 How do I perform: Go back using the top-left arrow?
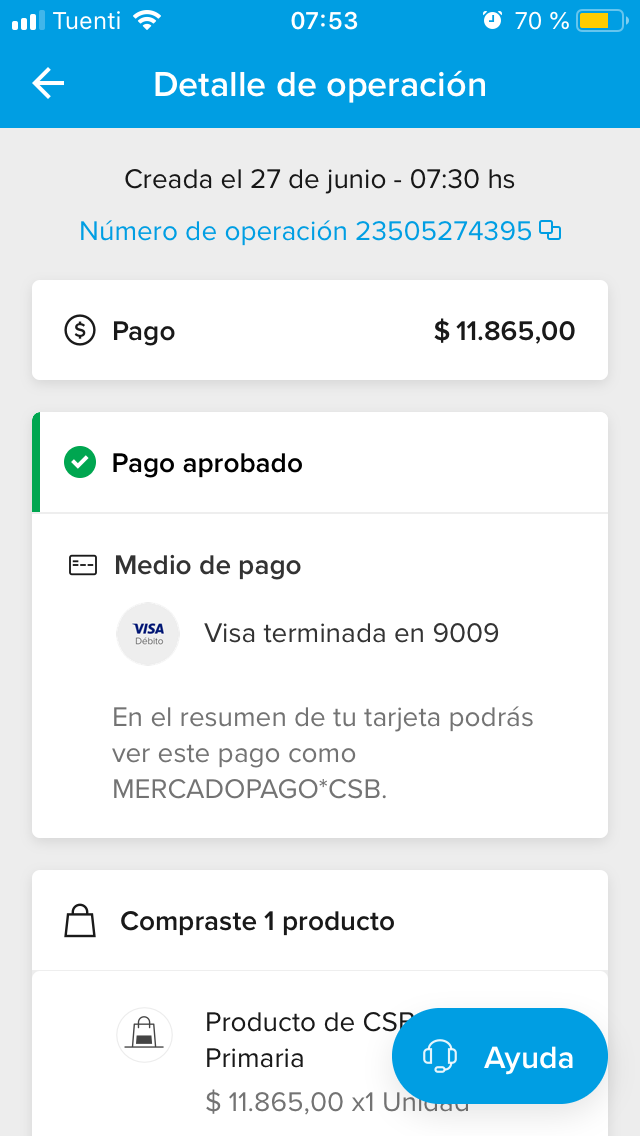coord(48,84)
